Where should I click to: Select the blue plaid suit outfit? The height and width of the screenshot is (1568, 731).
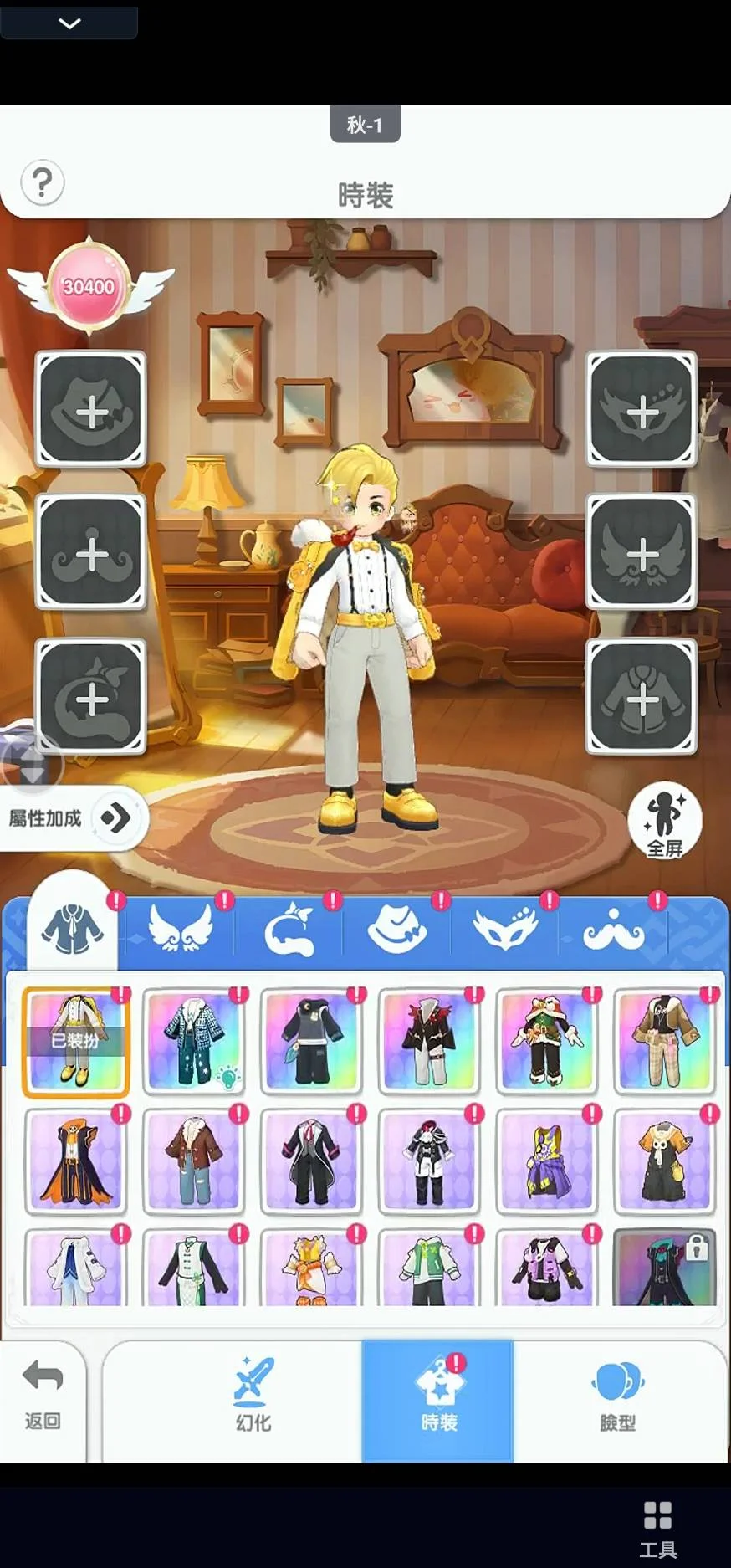[193, 1041]
